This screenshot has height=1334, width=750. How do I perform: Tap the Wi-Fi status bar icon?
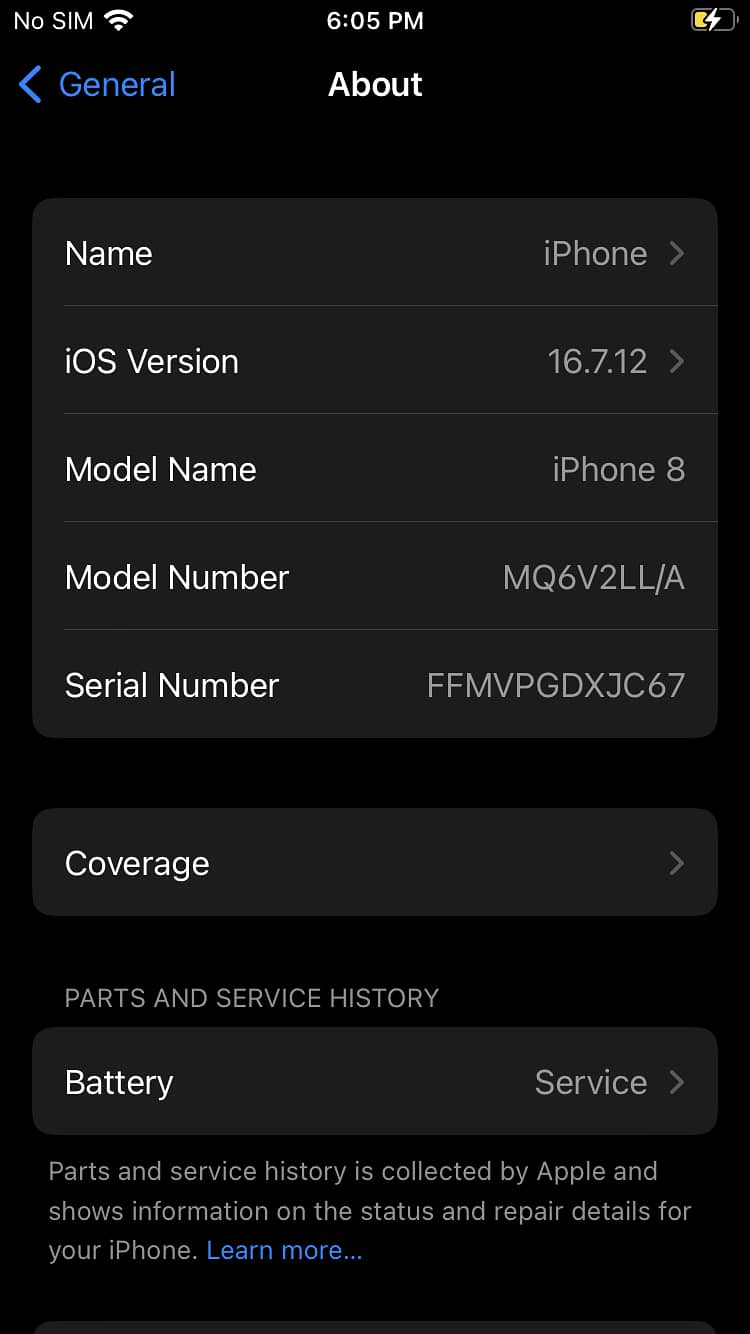(120, 19)
